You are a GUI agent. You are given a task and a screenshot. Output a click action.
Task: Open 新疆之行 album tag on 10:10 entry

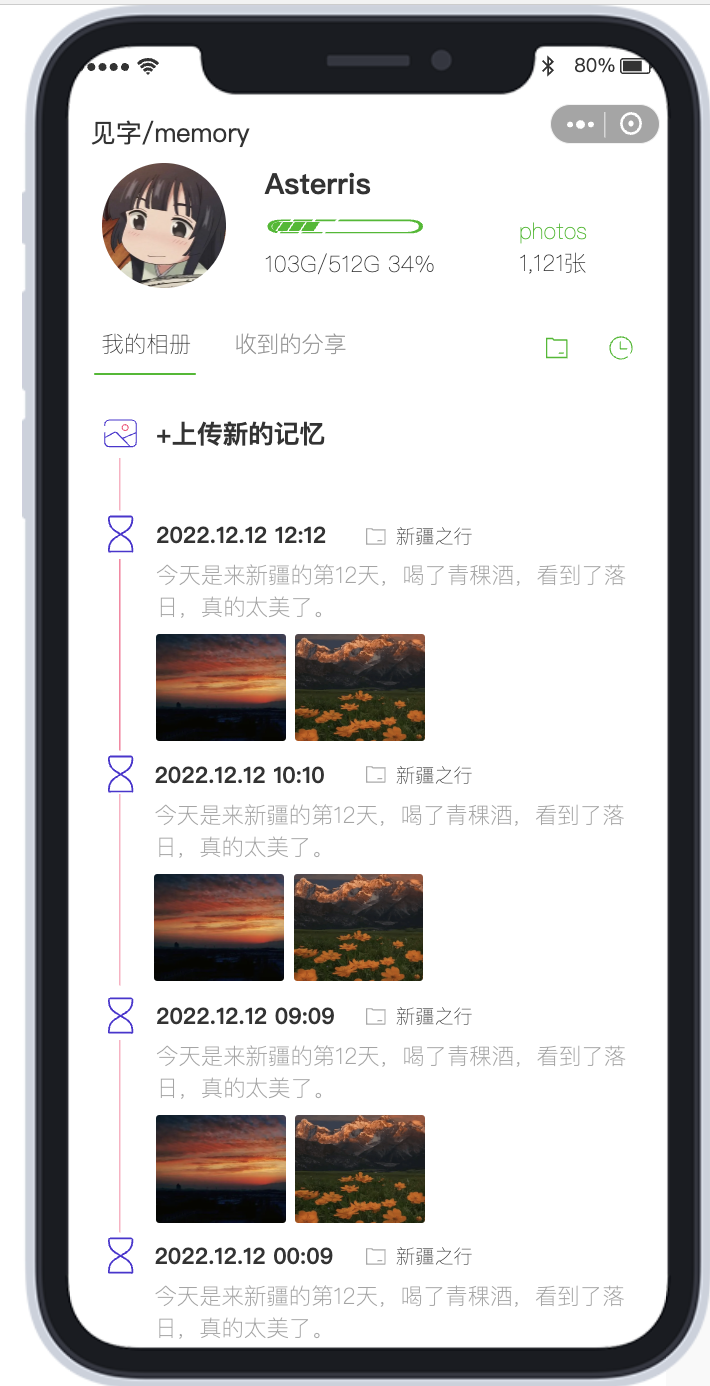coord(419,775)
